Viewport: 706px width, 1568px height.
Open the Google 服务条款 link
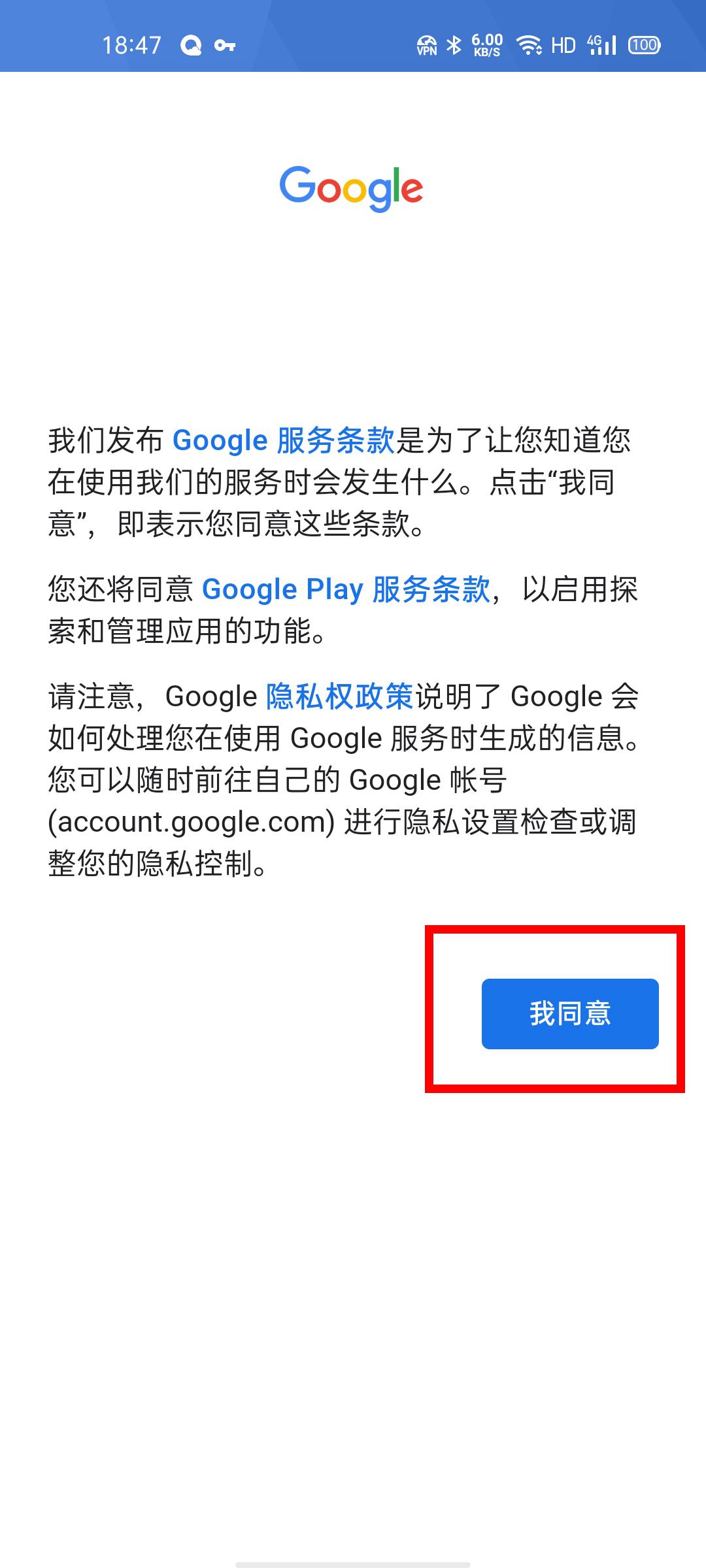point(284,440)
